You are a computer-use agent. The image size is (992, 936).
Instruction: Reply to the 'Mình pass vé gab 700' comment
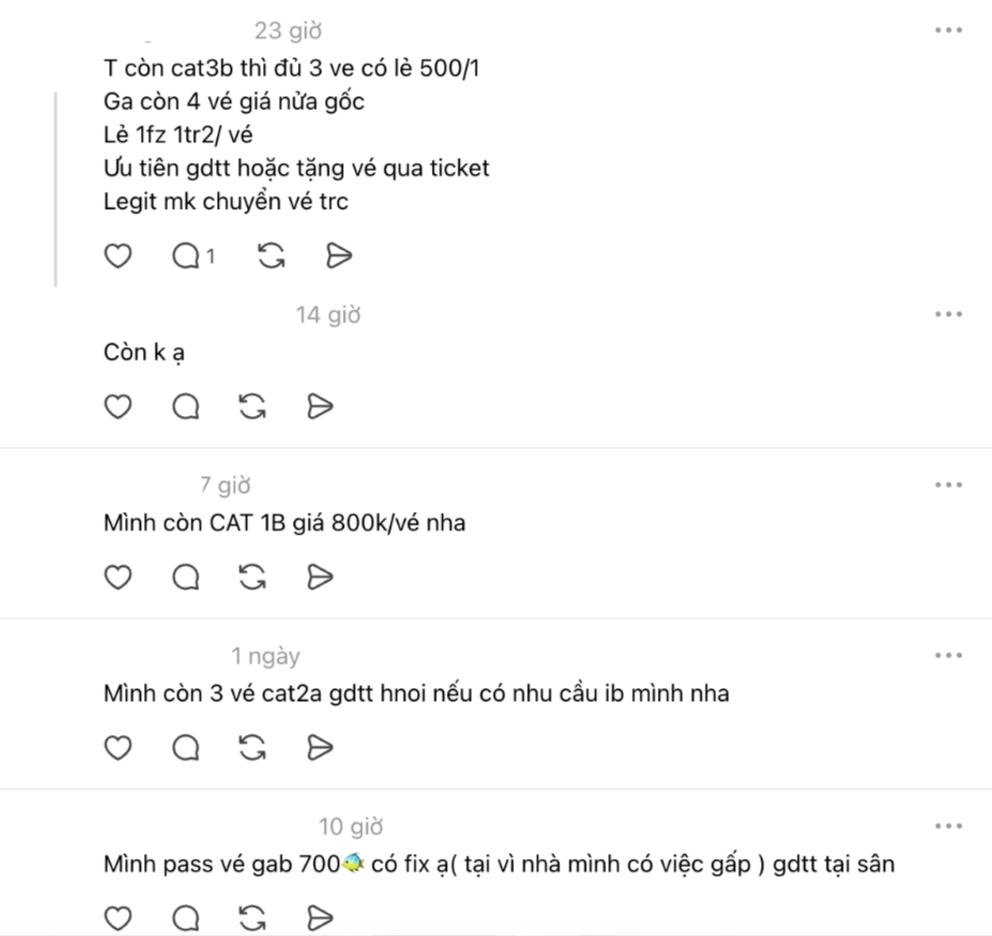coord(186,917)
